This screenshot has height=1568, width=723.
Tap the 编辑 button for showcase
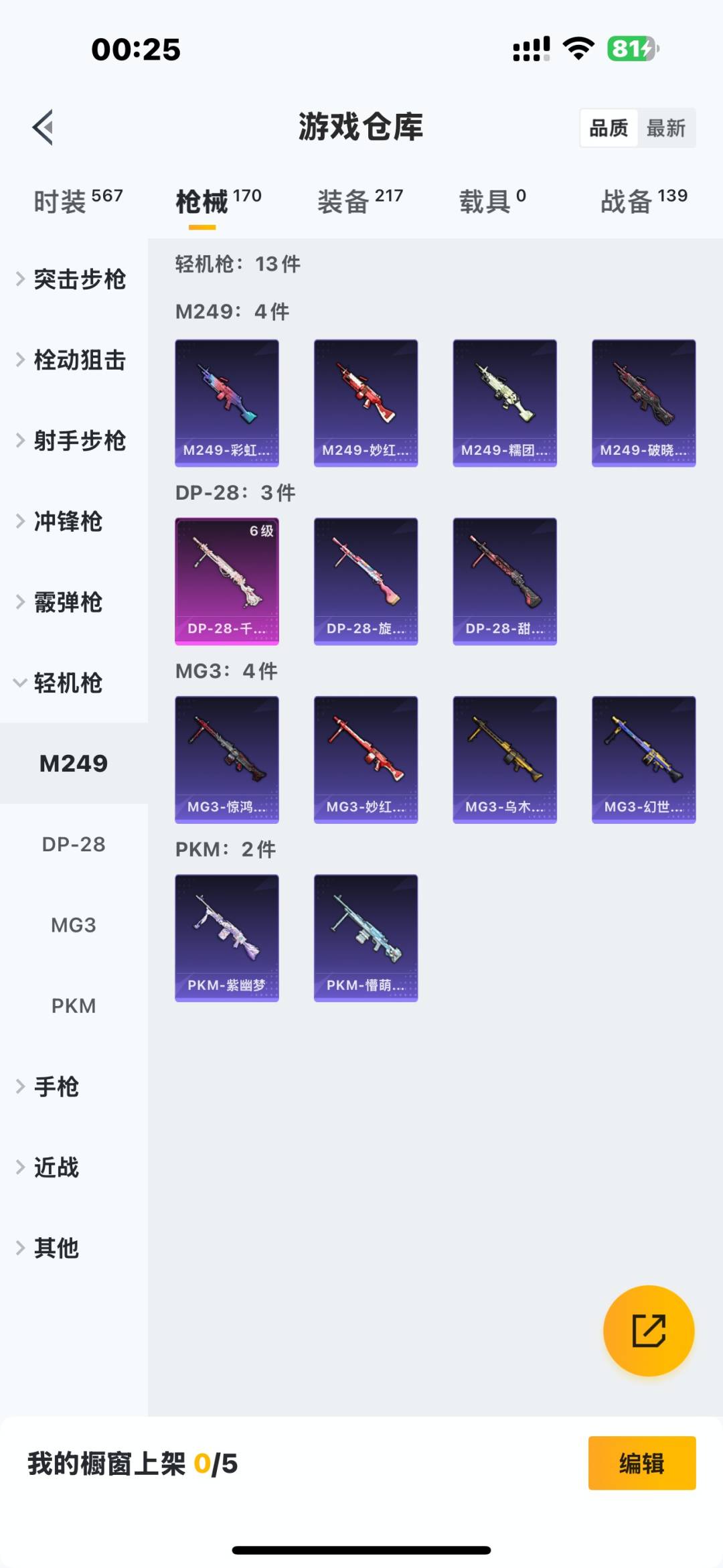tap(641, 1463)
